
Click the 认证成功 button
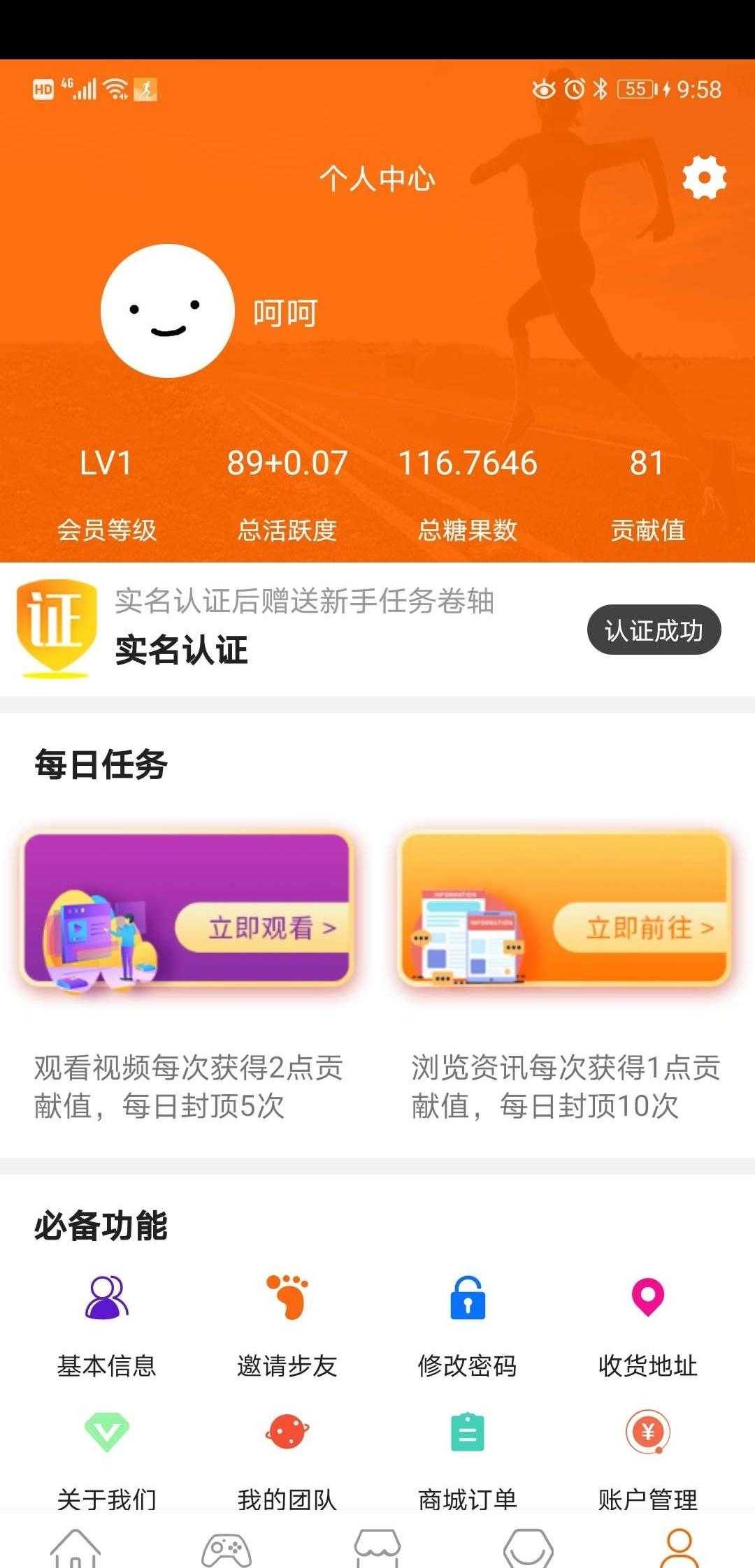(654, 630)
